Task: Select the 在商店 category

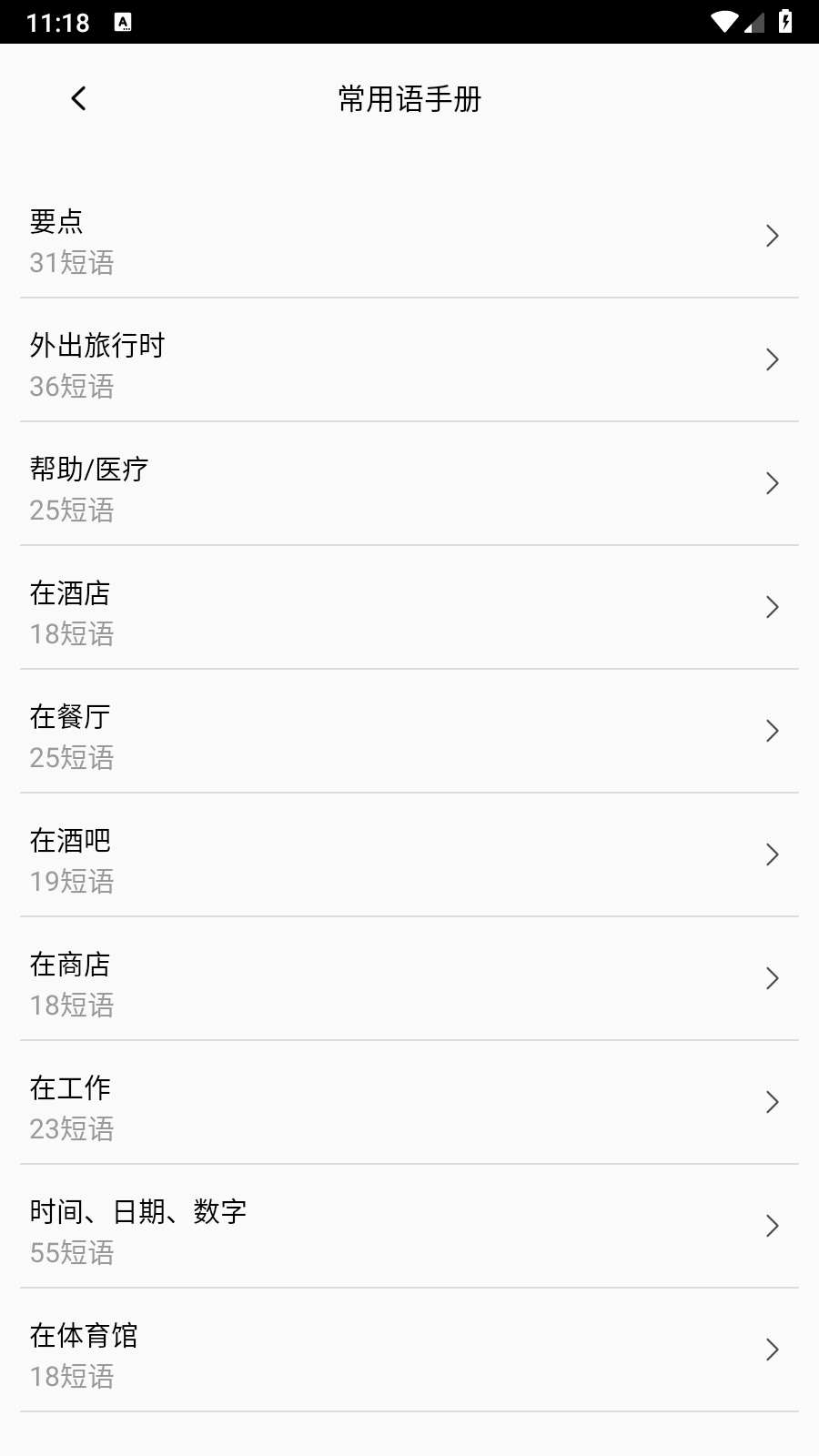Action: [409, 978]
